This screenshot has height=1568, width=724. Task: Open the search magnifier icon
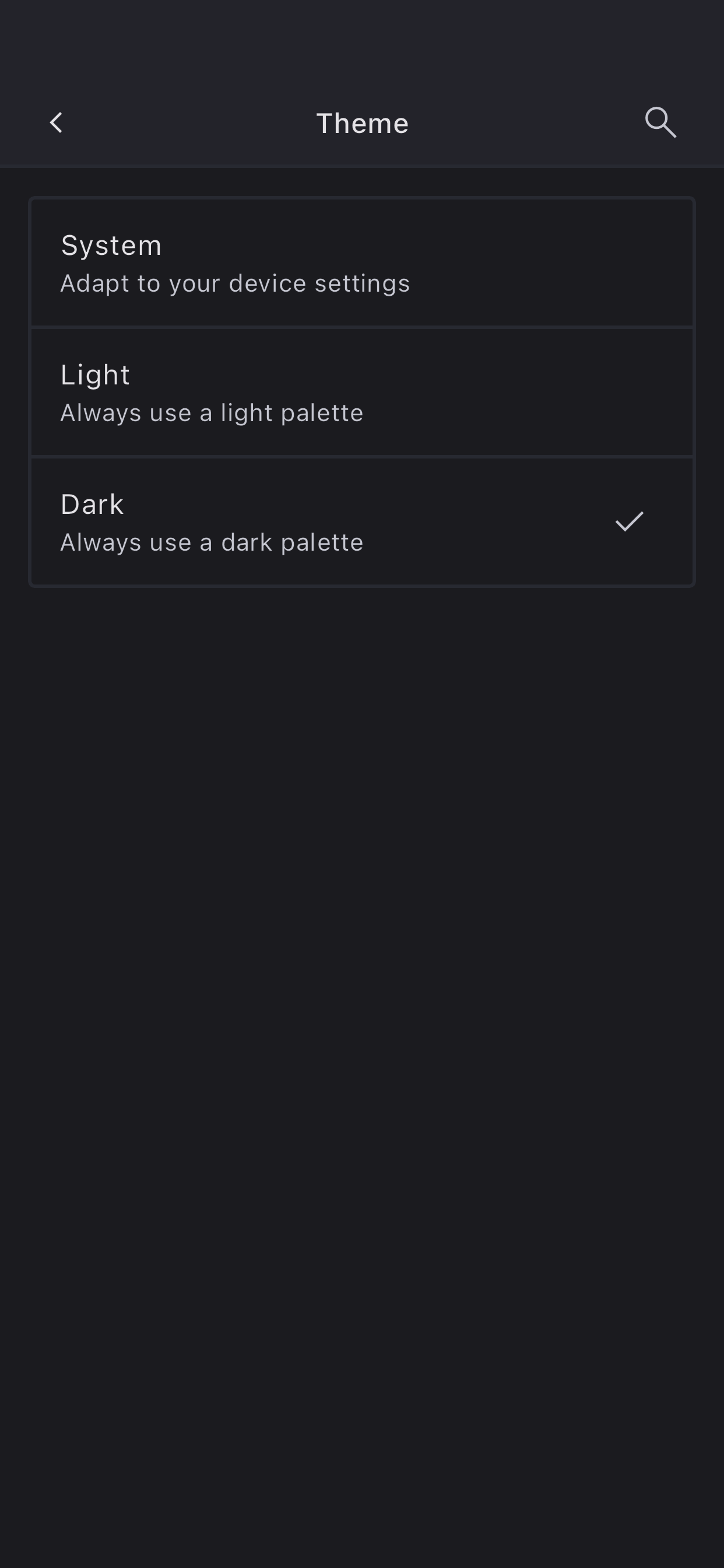click(660, 123)
